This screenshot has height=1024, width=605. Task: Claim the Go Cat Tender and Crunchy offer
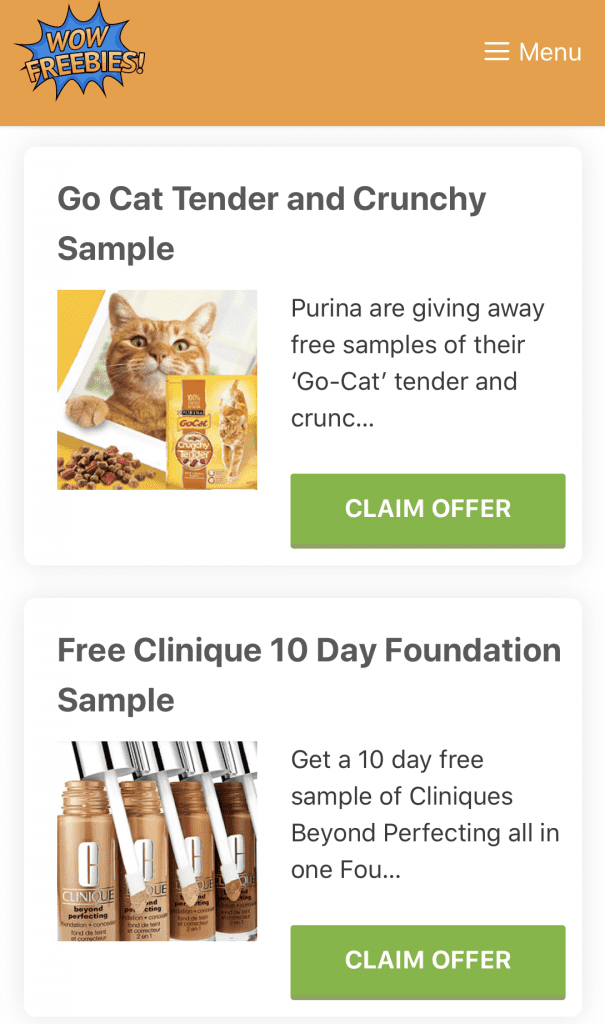[x=428, y=511]
